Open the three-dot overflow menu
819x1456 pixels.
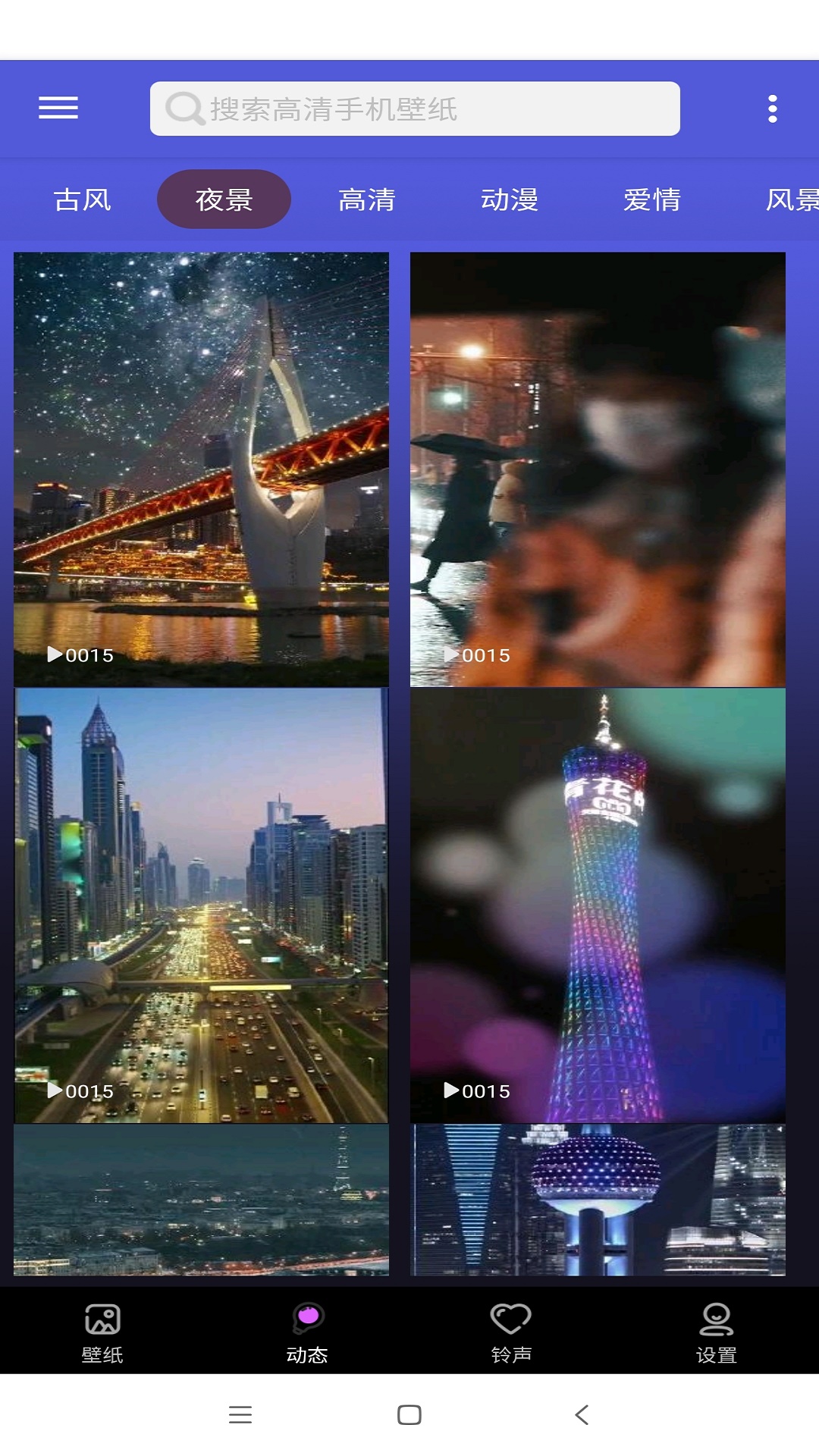click(772, 108)
